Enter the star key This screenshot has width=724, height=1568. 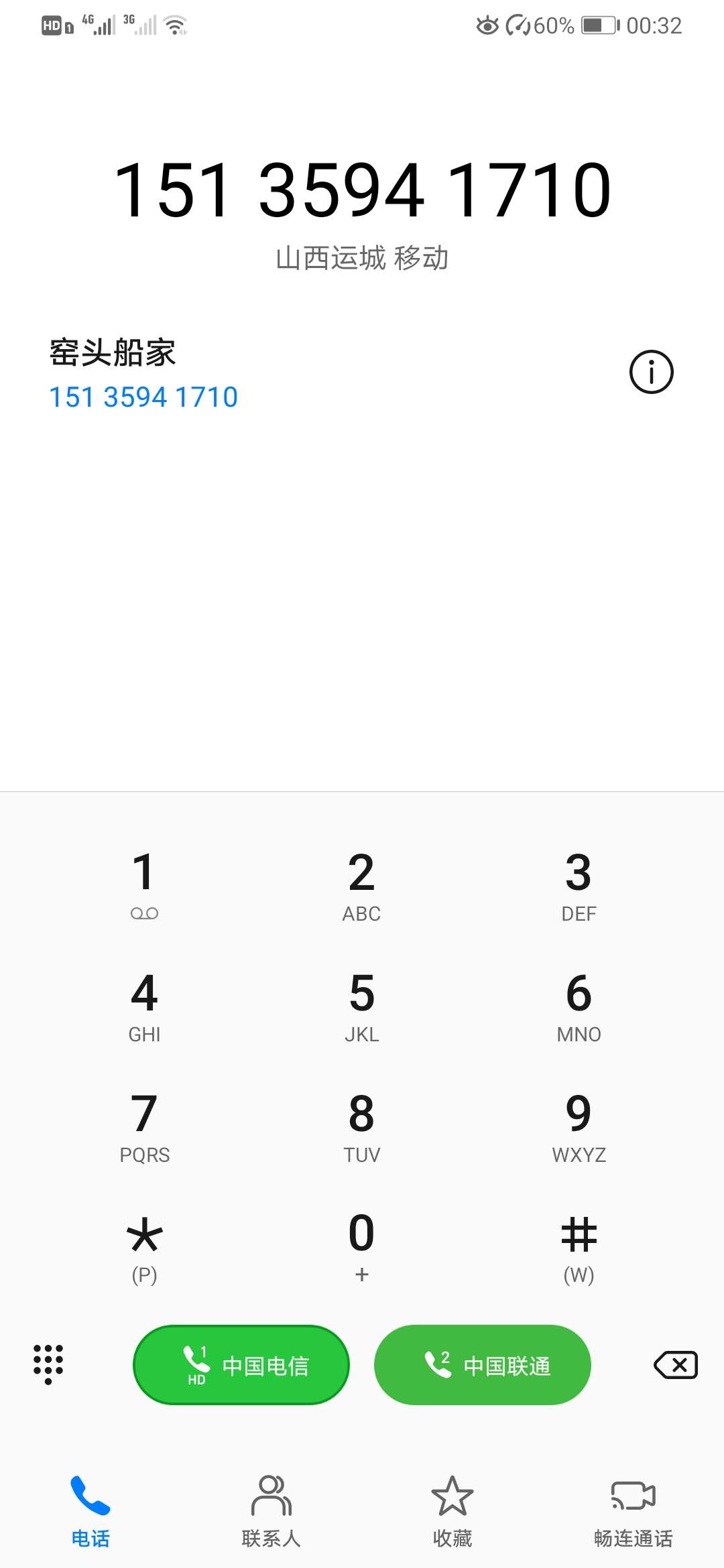pyautogui.click(x=145, y=1246)
